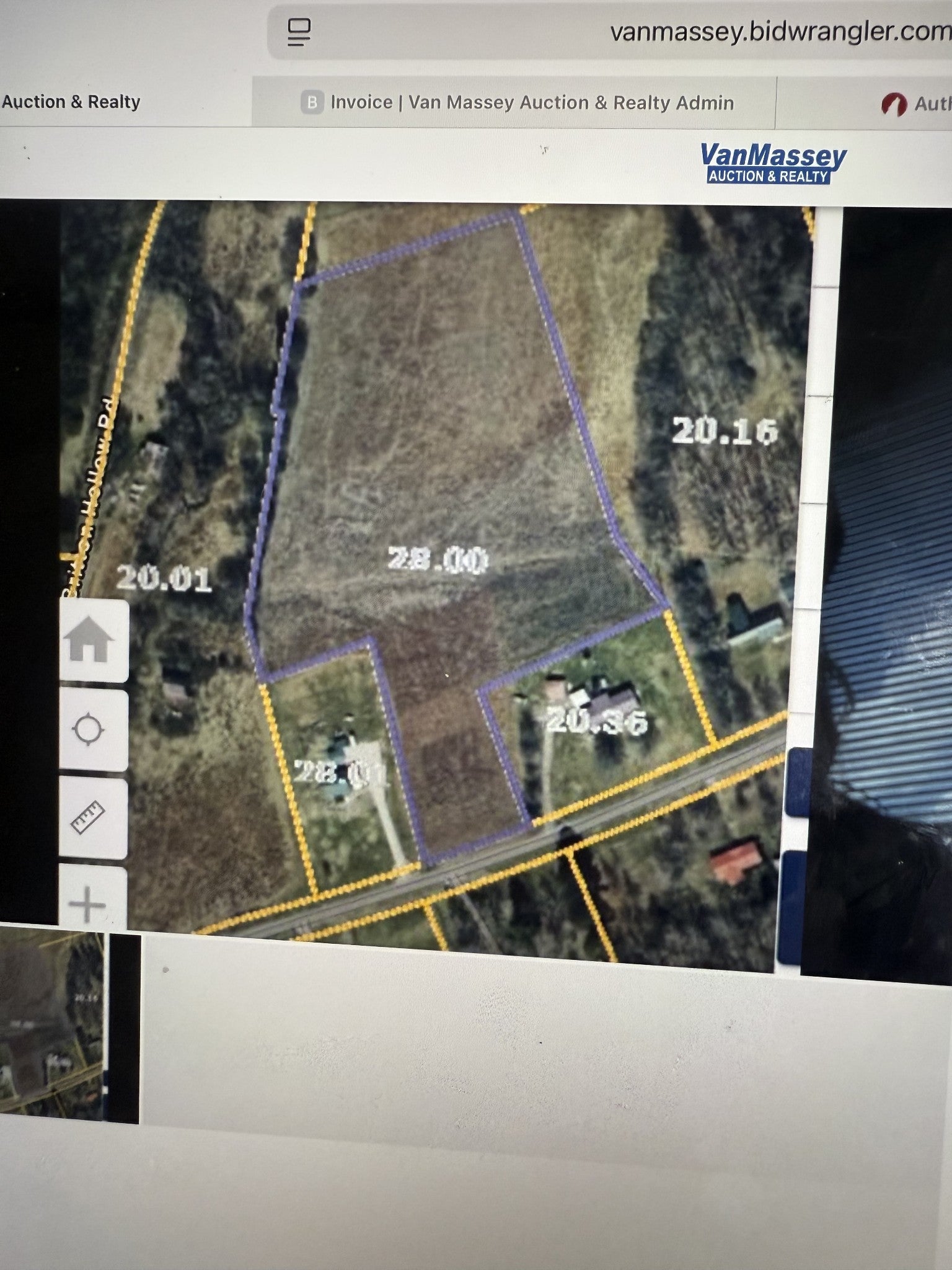Open the ruler measure tool

(89, 818)
